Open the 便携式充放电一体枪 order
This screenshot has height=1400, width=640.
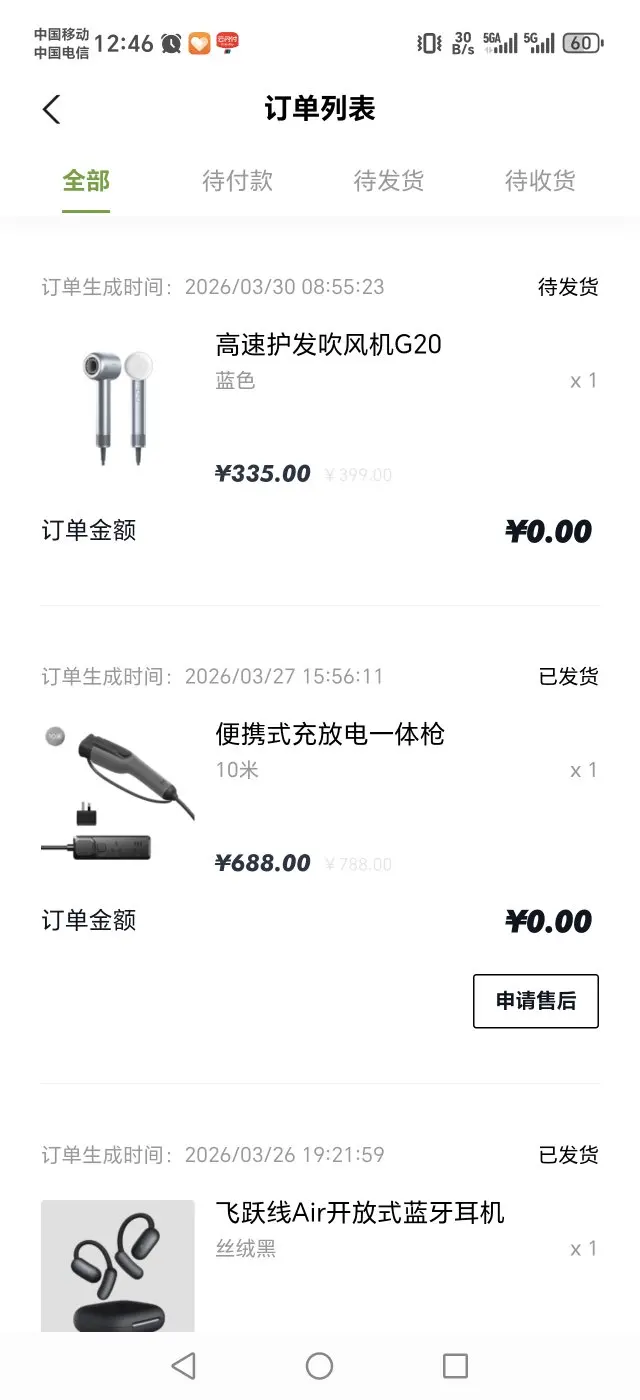coord(330,735)
